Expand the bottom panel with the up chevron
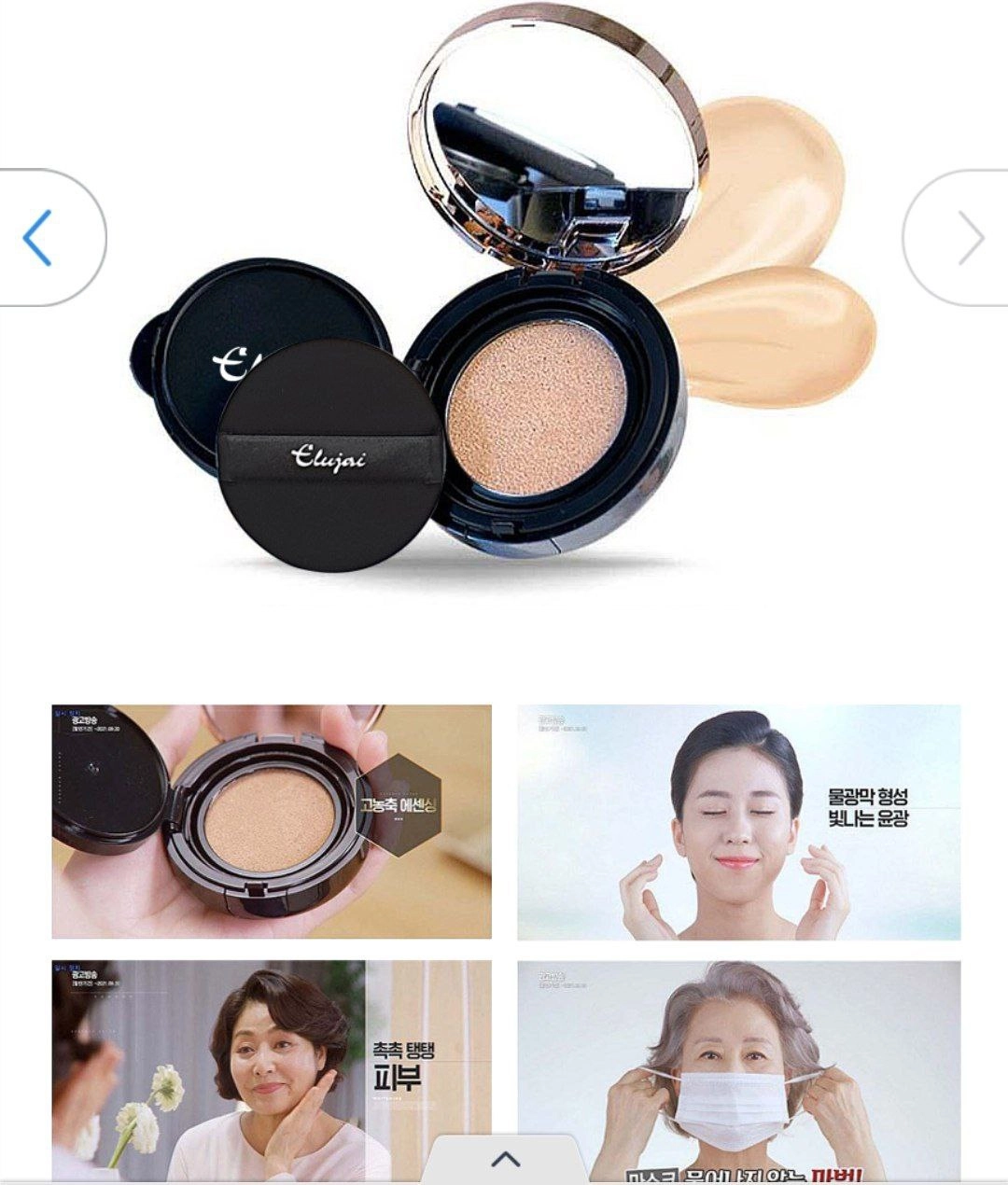 505,1159
